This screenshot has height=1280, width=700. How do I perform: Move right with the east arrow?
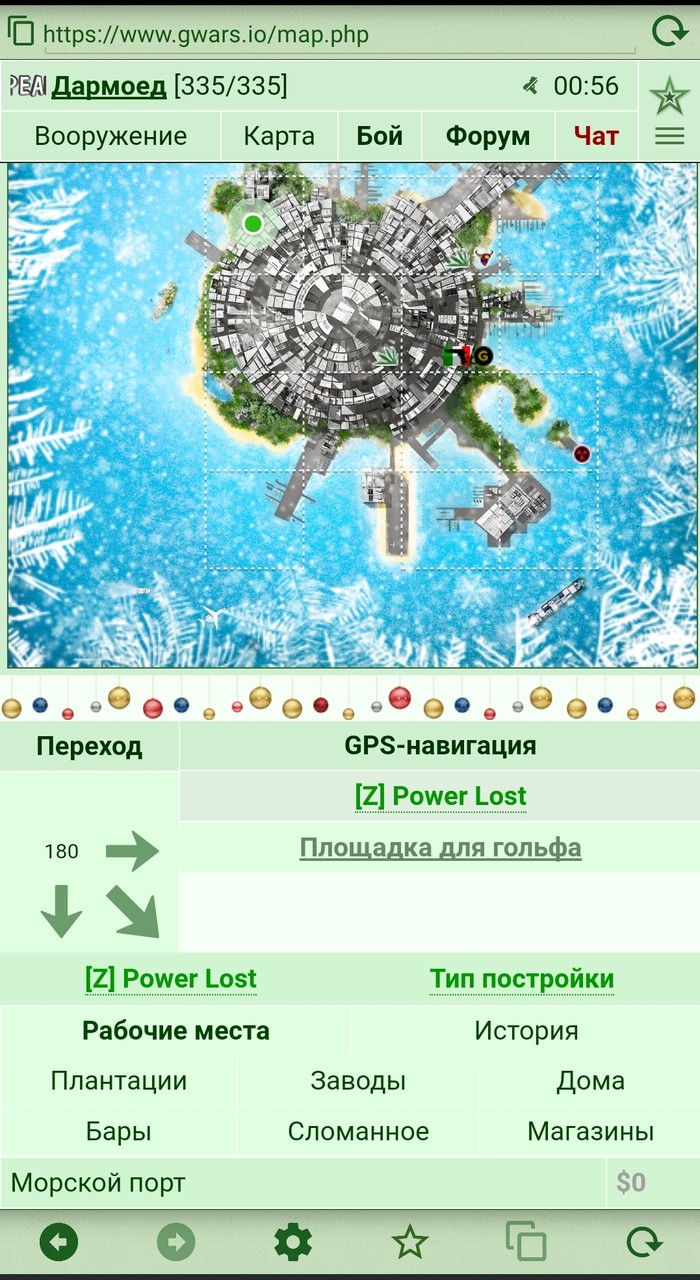132,852
